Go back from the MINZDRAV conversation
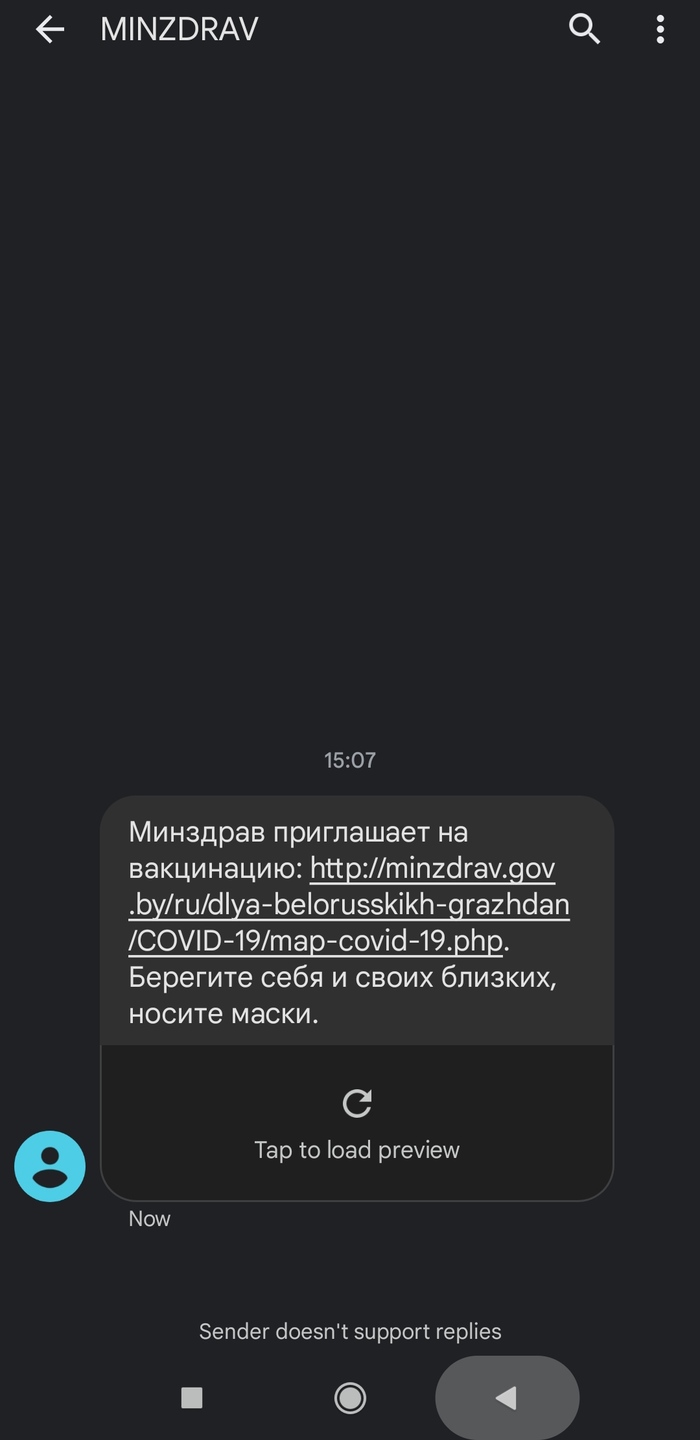 coord(49,30)
